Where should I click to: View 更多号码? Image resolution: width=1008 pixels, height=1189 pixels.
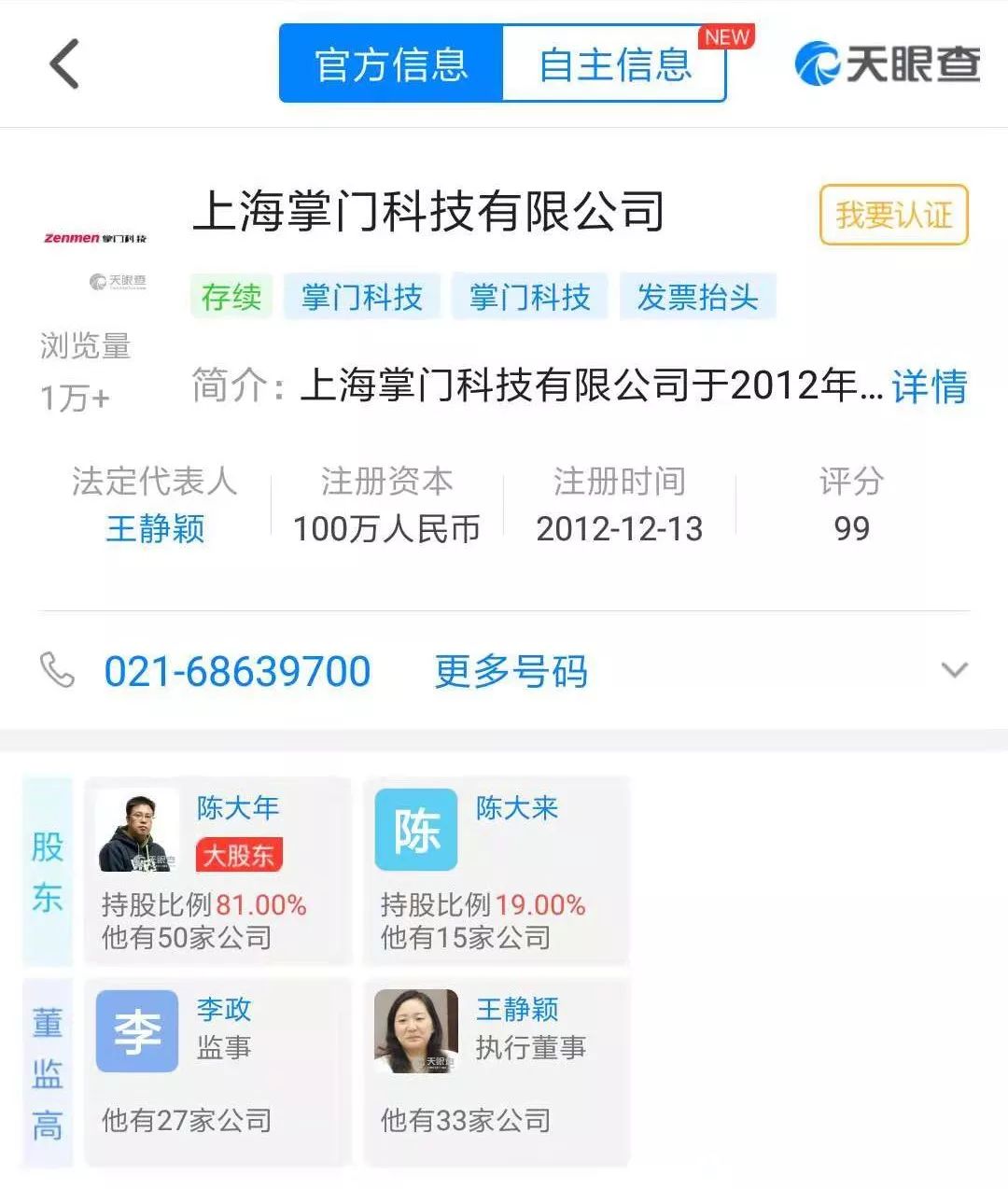pyautogui.click(x=511, y=671)
